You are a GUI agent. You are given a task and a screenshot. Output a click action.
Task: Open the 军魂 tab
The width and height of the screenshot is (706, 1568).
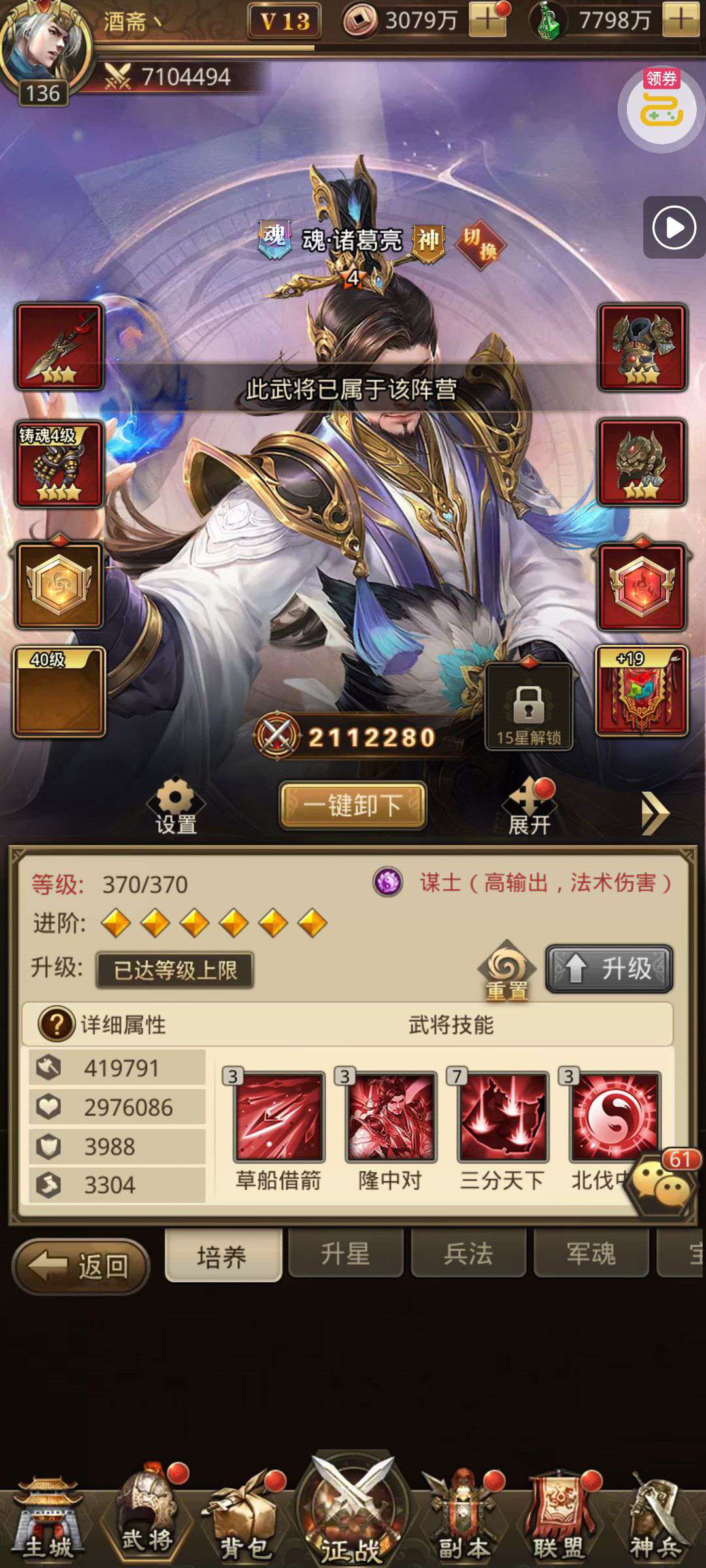tap(591, 1254)
